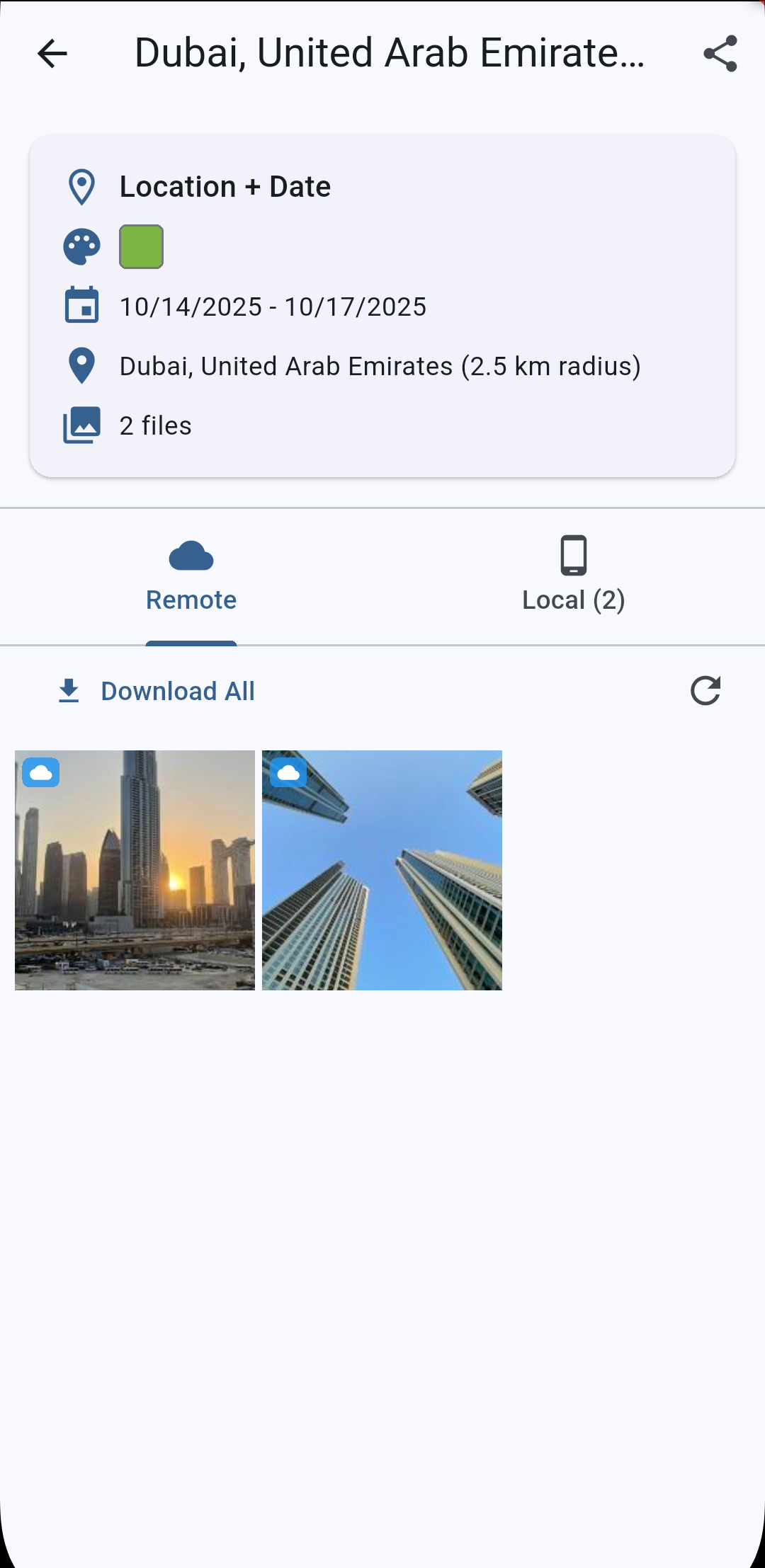
Task: Tap the green album color swatch
Action: coord(142,246)
